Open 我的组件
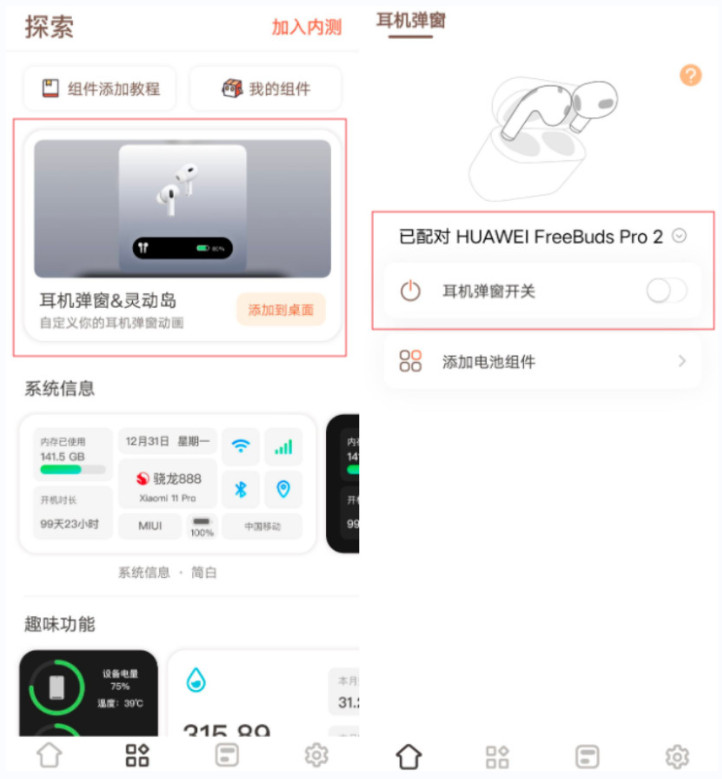The image size is (722, 779). coord(265,89)
